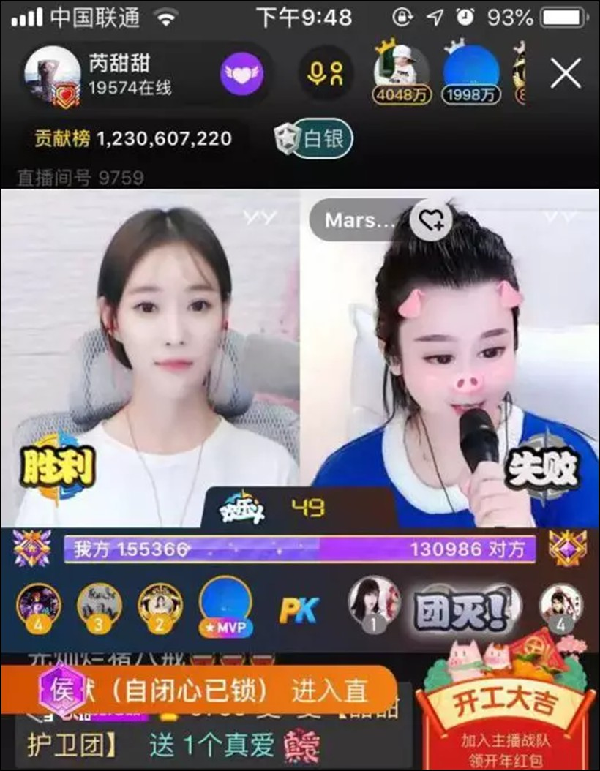Tap the 侯 entry notification banner
600x771 pixels.
(205, 691)
